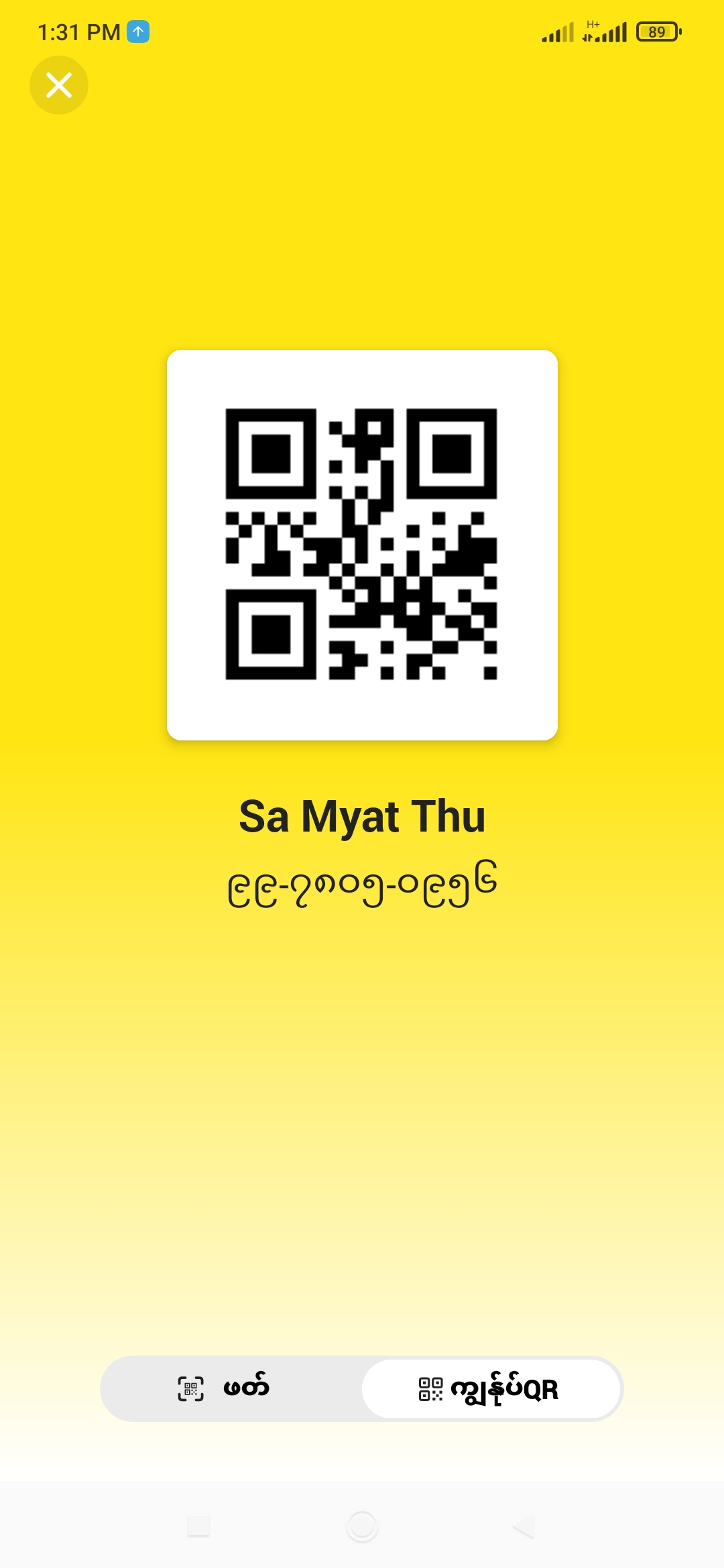Close the QR code screen
Viewport: 724px width, 1568px height.
coord(59,85)
